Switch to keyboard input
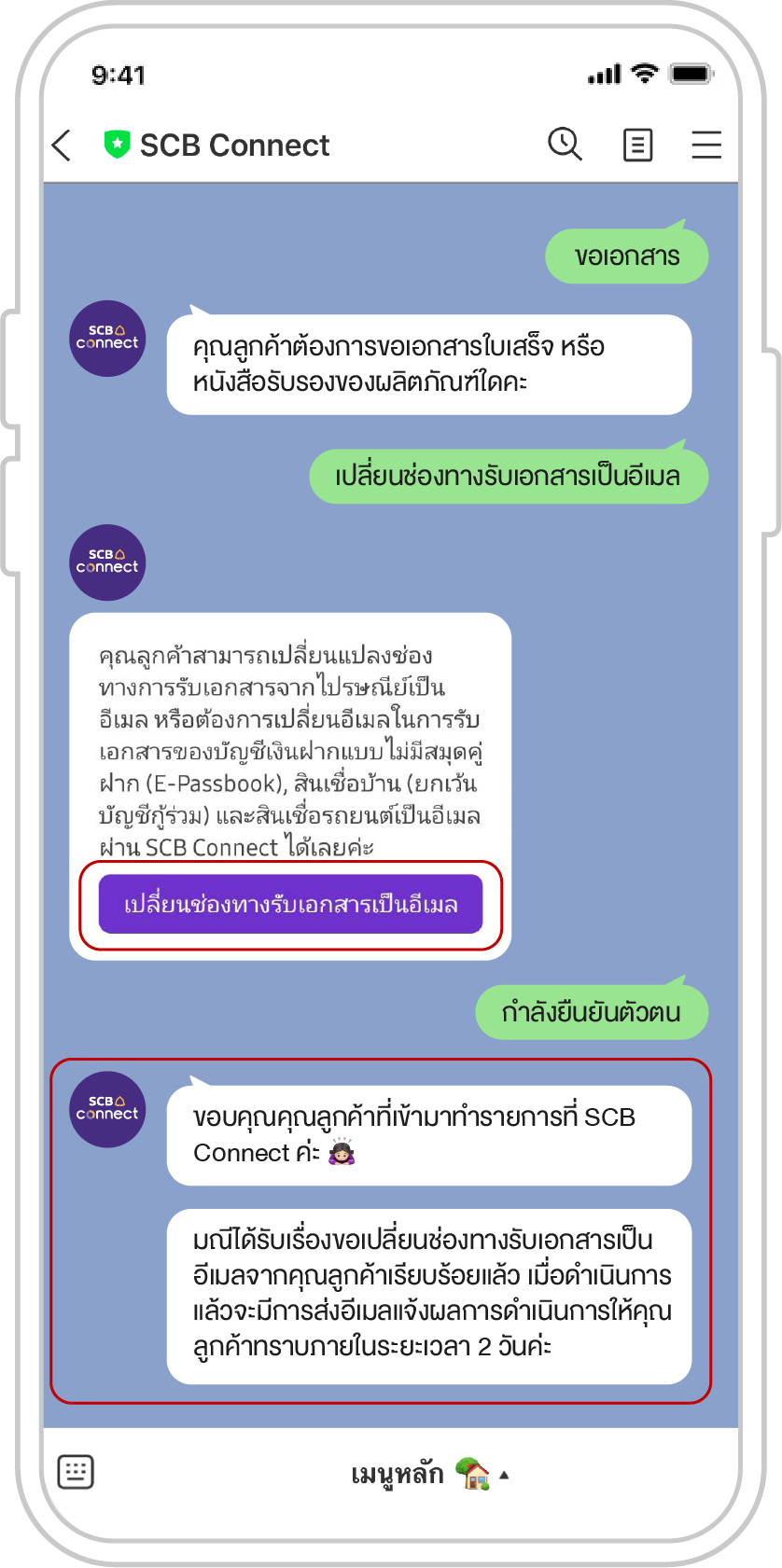 point(76,1472)
